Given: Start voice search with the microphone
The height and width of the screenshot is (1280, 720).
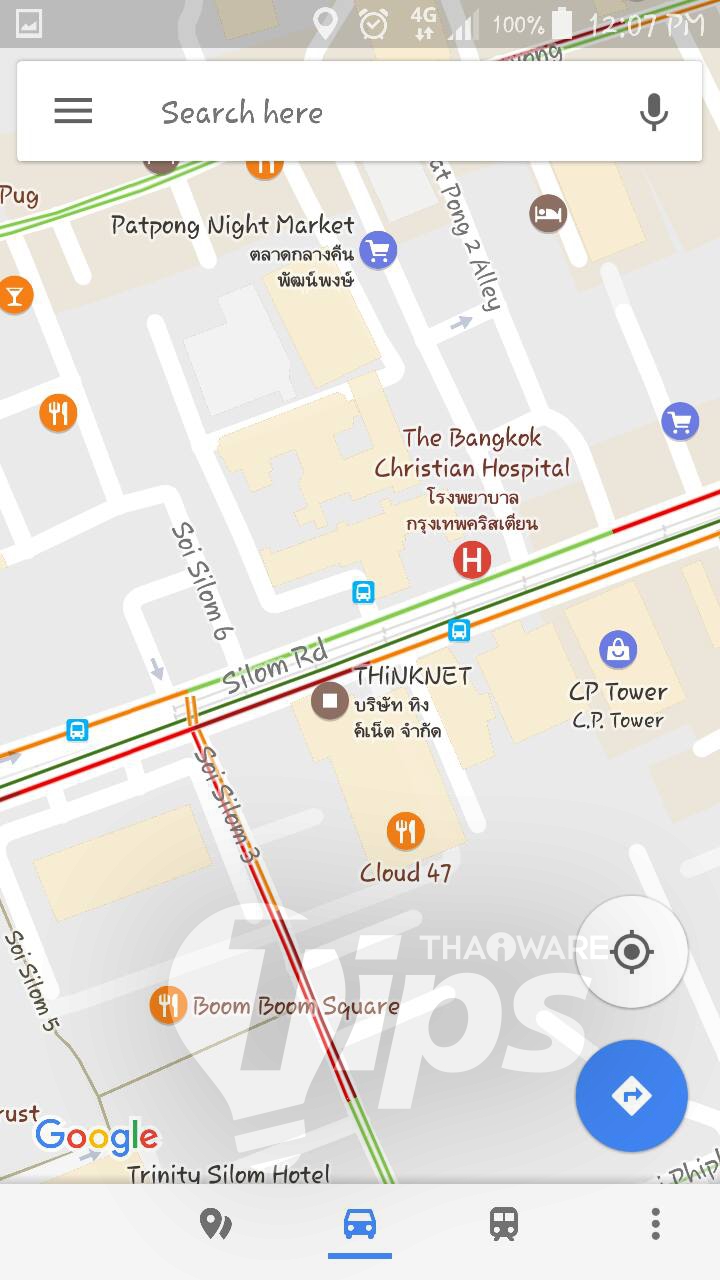Looking at the screenshot, I should tap(653, 112).
